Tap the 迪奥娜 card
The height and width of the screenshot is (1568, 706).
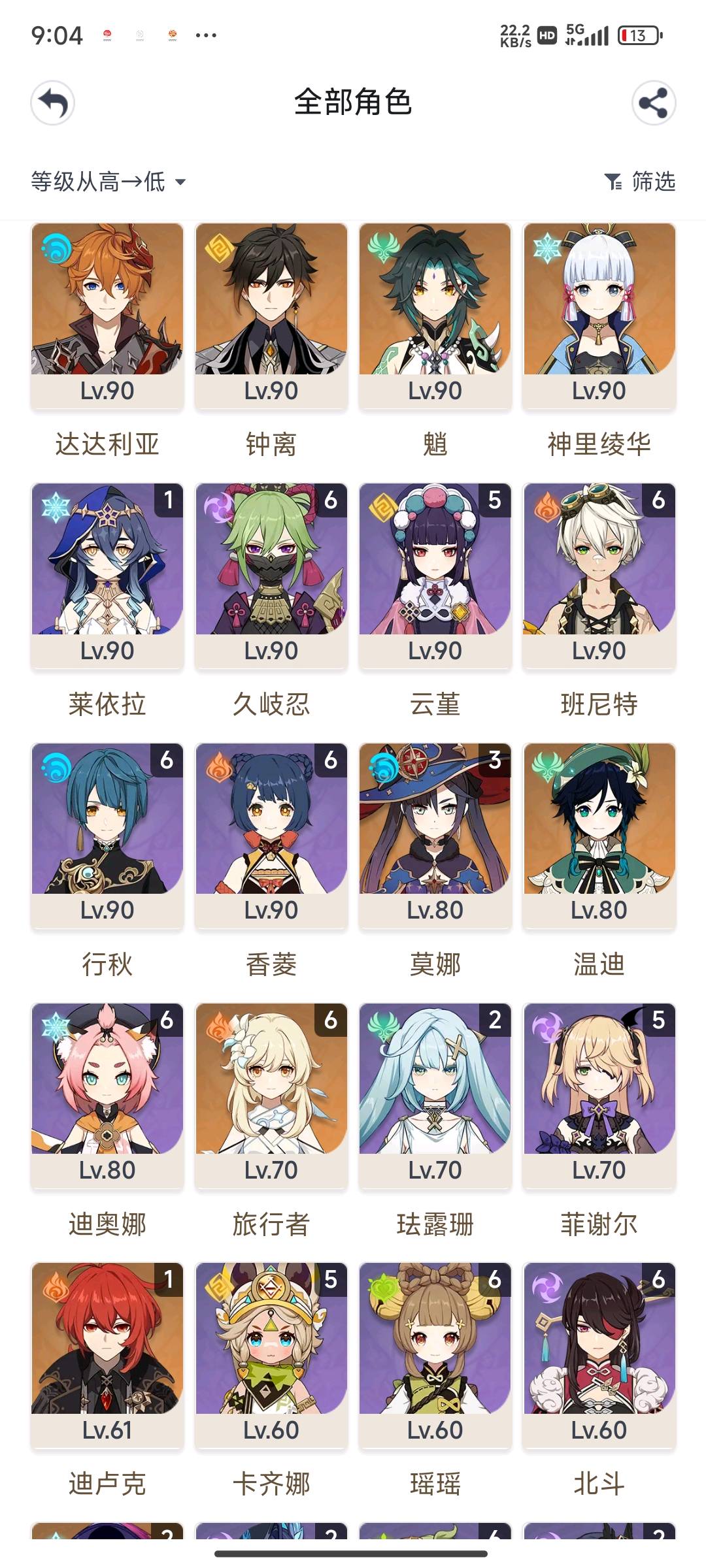pos(107,1096)
